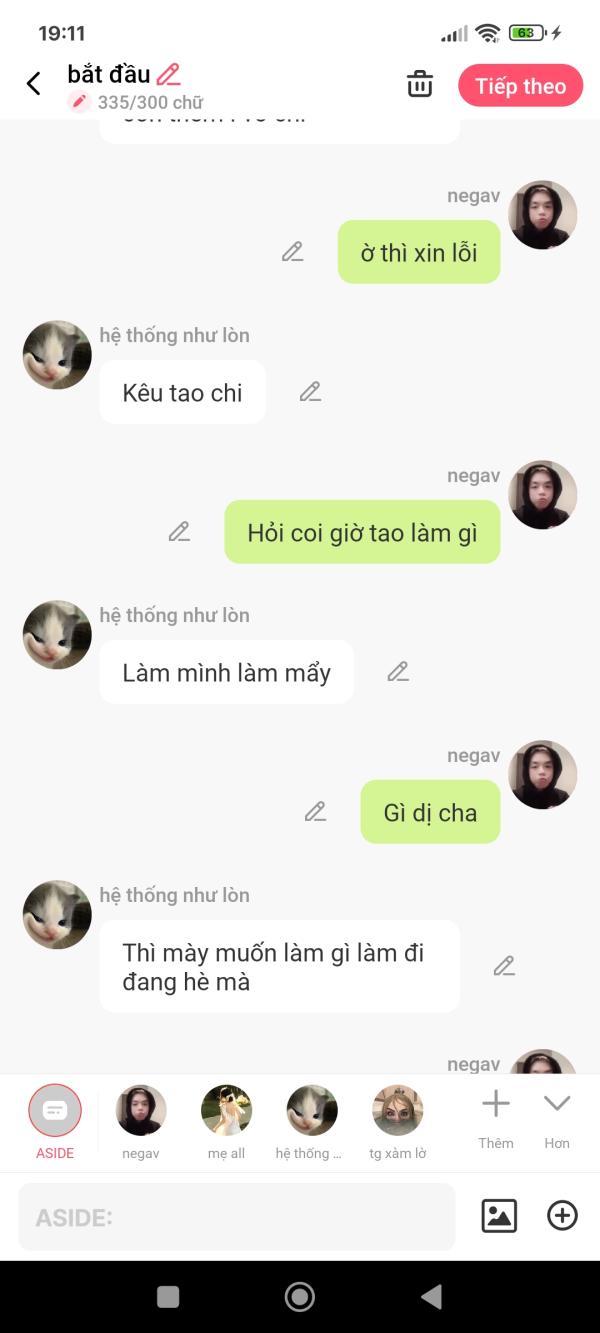Focus the ASIDE text input field
This screenshot has height=1333, width=600.
[236, 1217]
